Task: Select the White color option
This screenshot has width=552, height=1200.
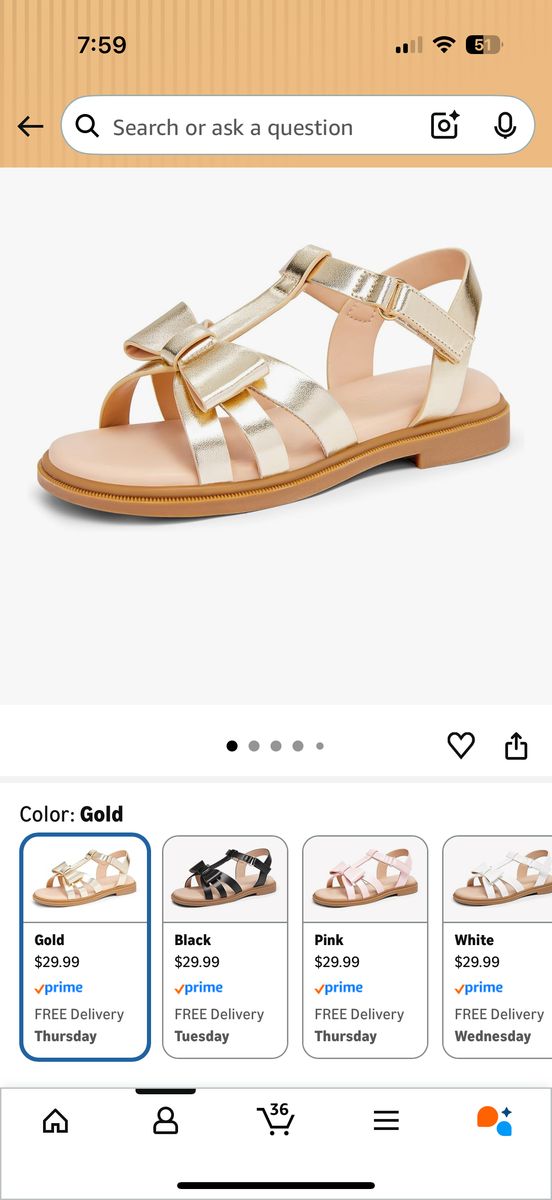Action: pos(497,946)
